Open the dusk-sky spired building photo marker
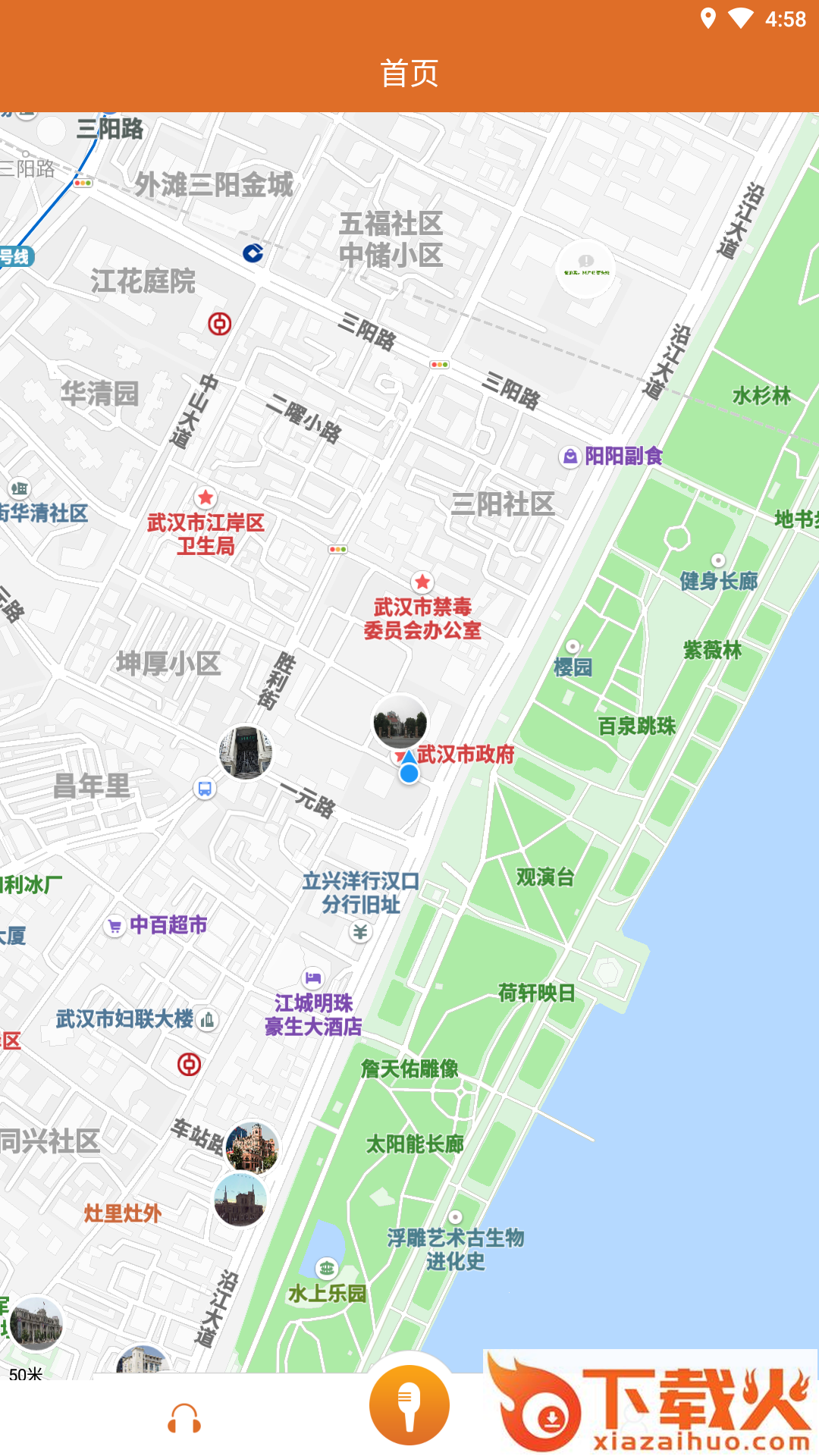This screenshot has width=819, height=1456. [240, 1200]
